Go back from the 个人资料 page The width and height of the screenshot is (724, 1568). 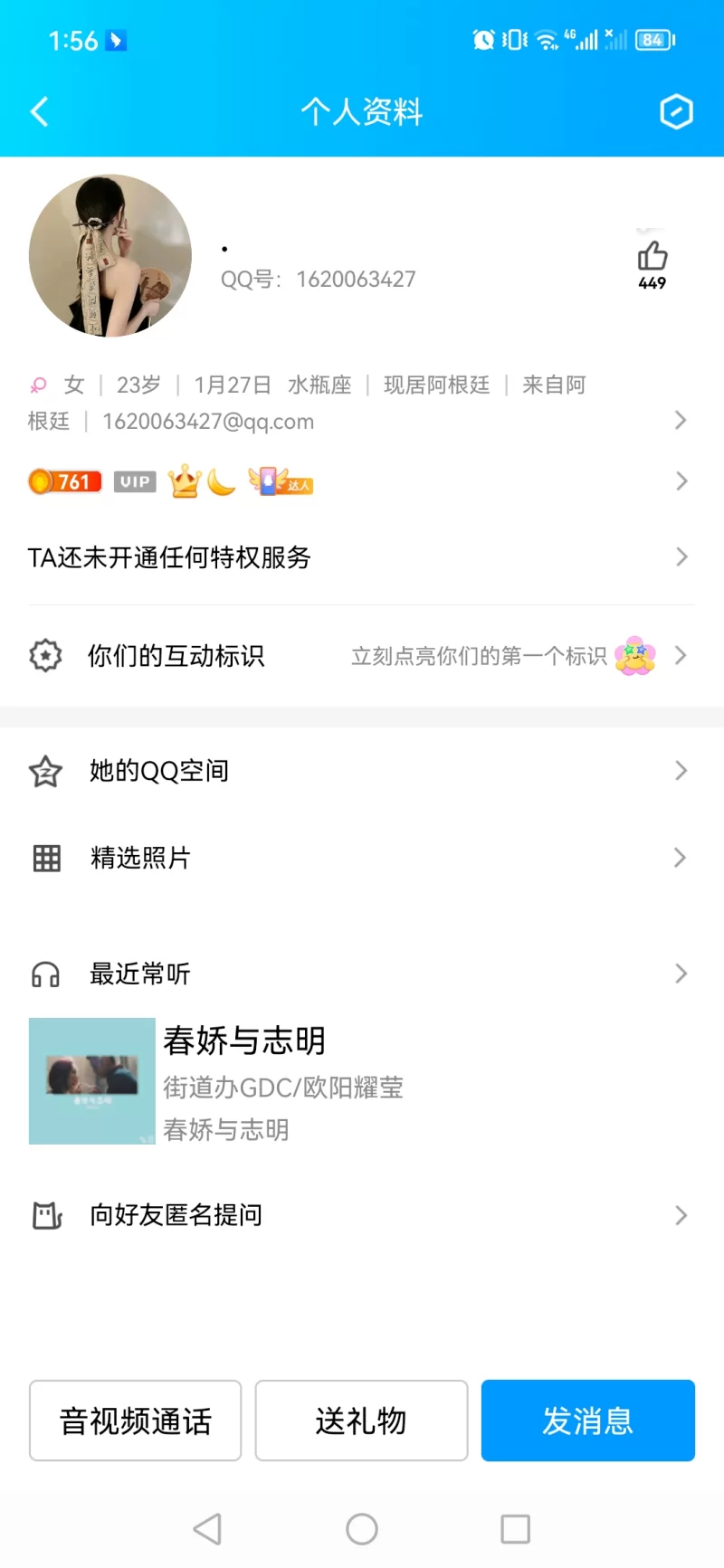coord(39,112)
